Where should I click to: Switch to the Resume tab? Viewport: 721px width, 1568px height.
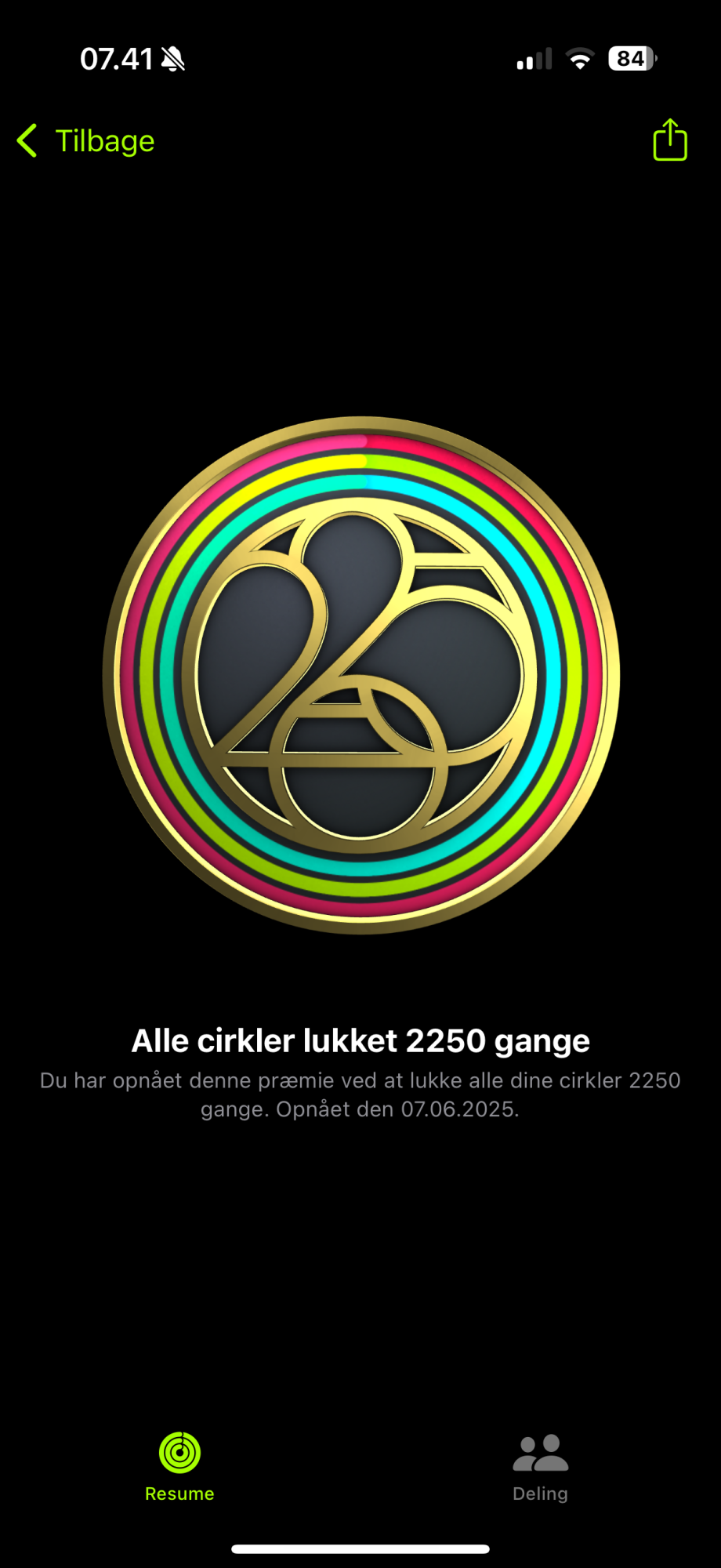click(x=179, y=1467)
